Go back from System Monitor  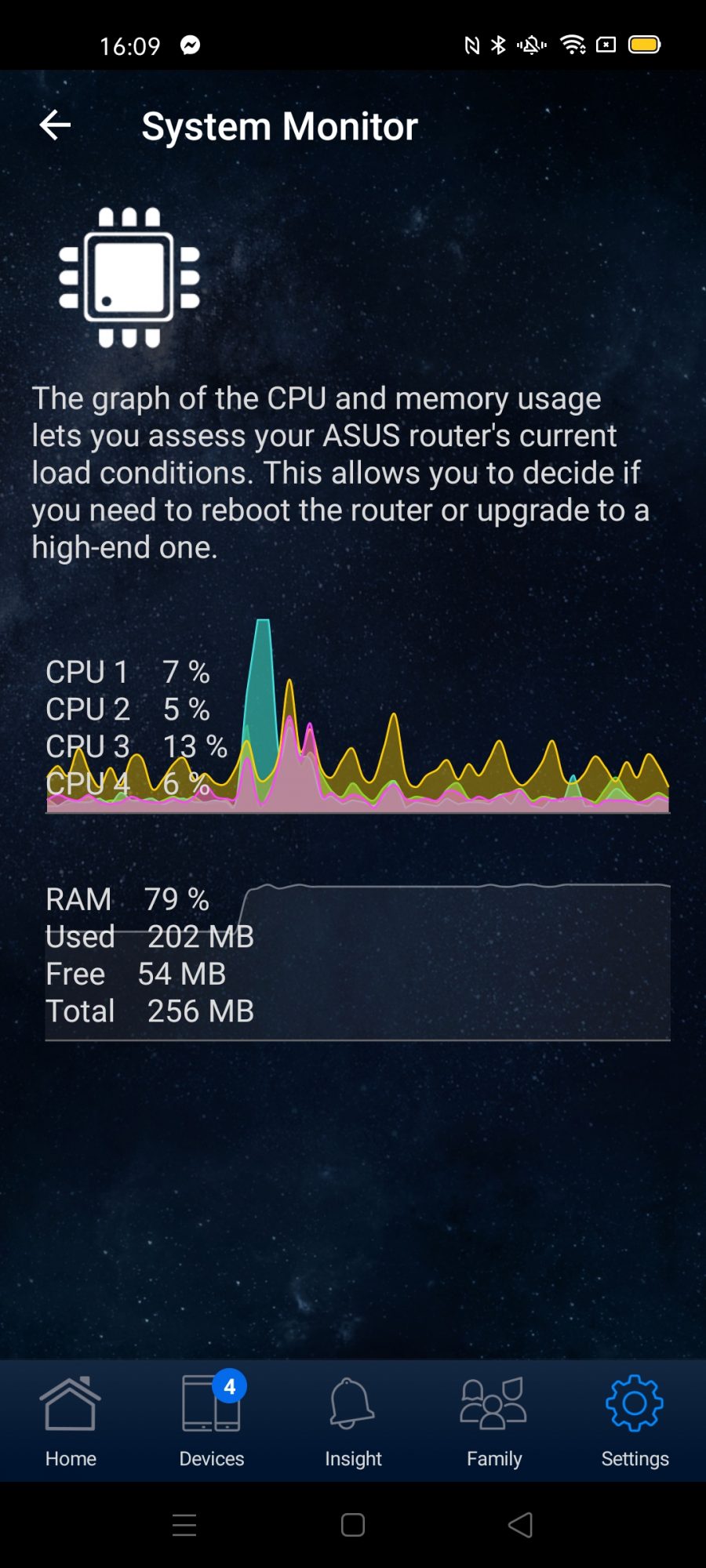pos(55,125)
